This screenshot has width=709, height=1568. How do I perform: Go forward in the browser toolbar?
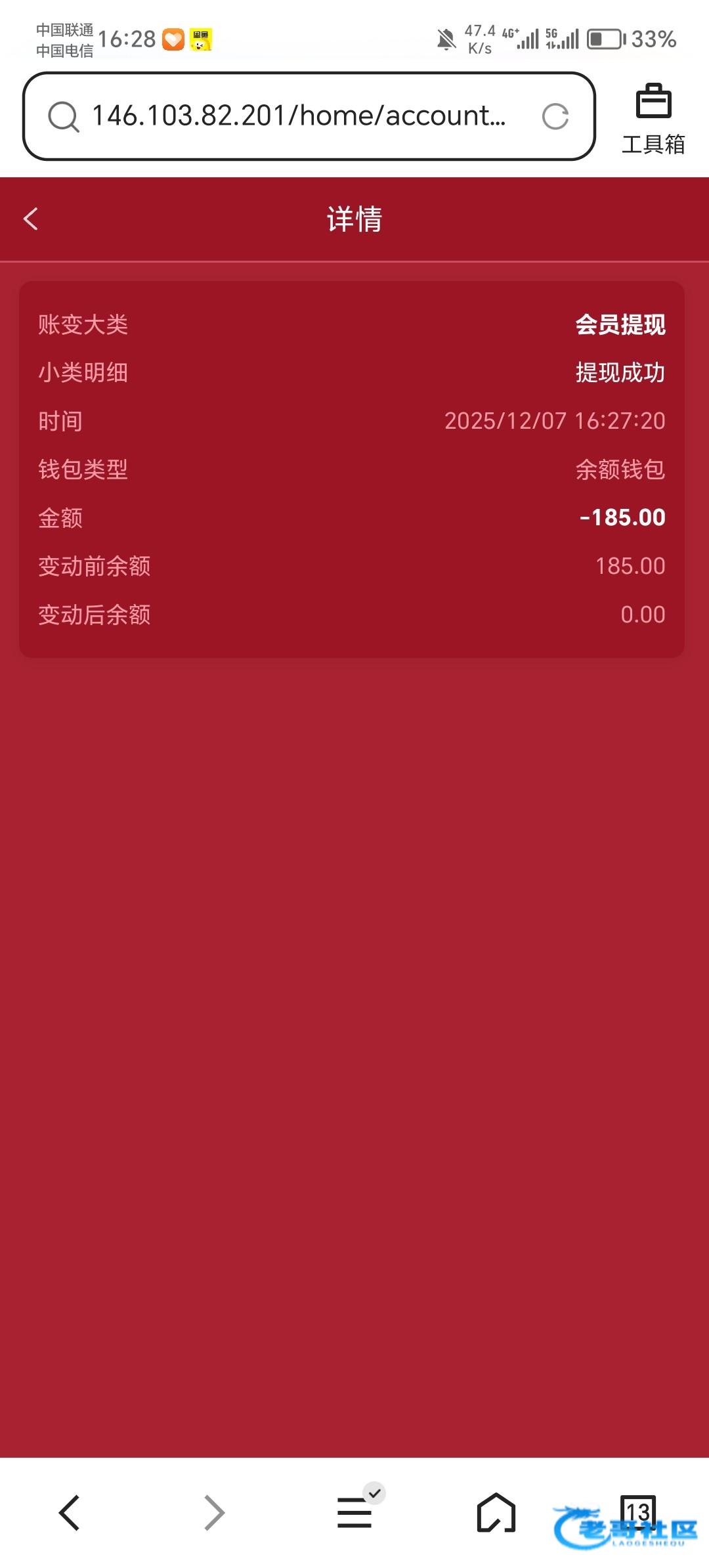point(213,1513)
